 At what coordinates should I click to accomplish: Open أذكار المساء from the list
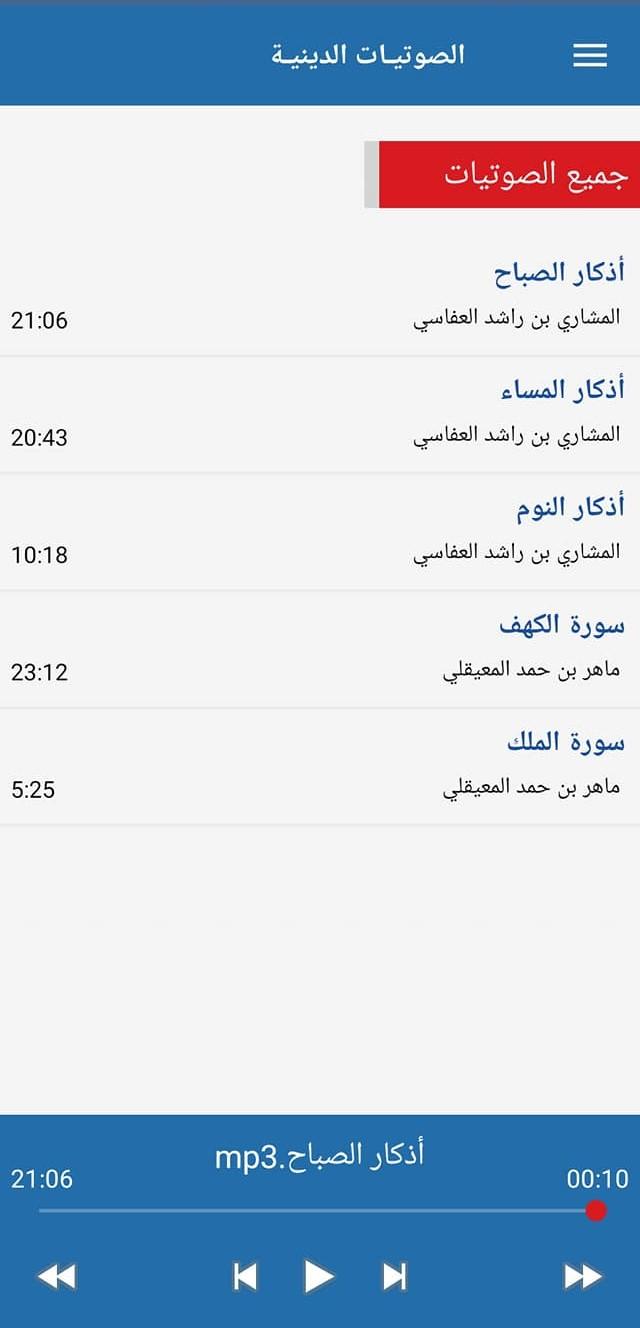pos(320,415)
